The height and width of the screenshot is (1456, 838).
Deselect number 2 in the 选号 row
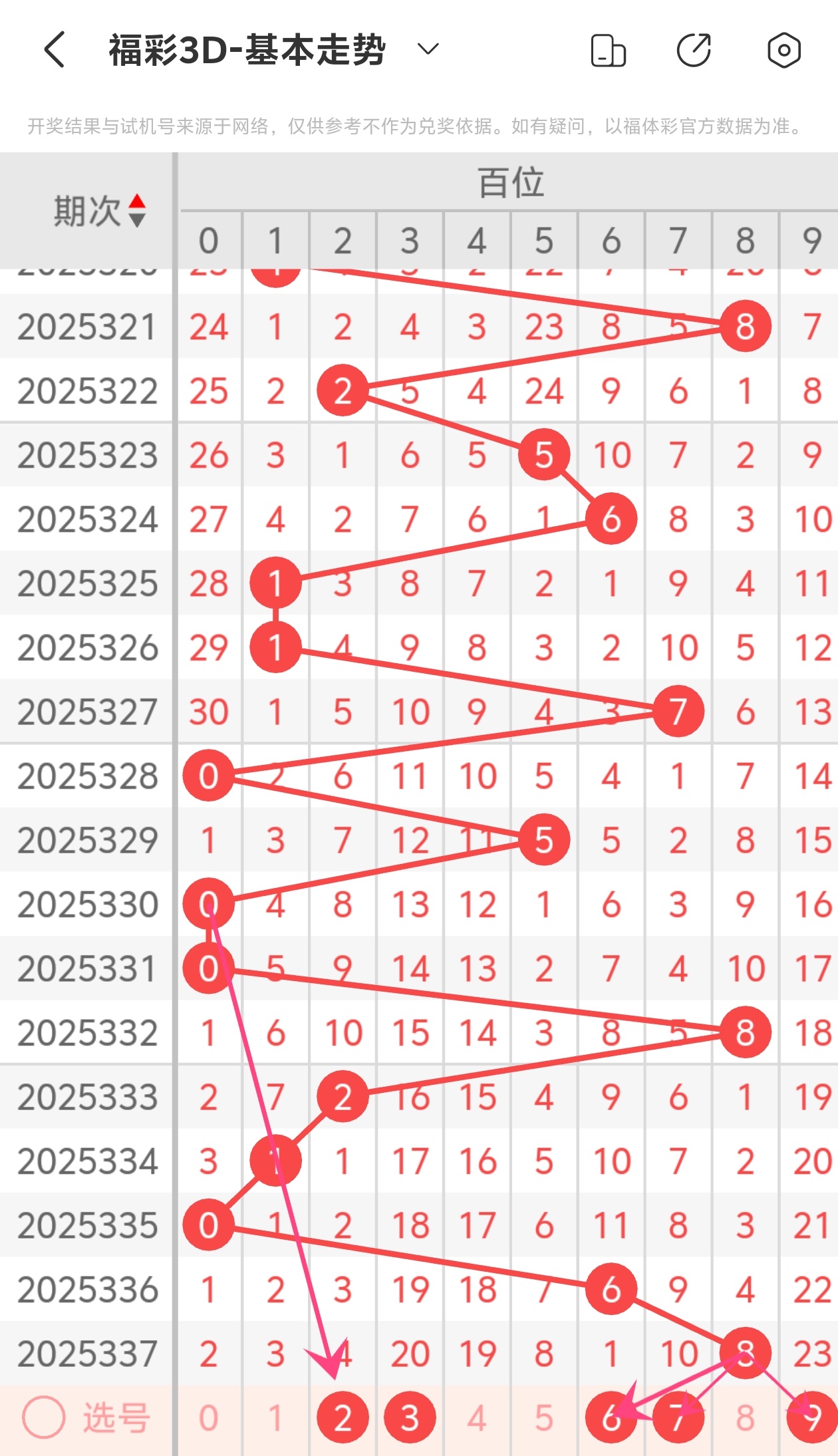point(343,1418)
